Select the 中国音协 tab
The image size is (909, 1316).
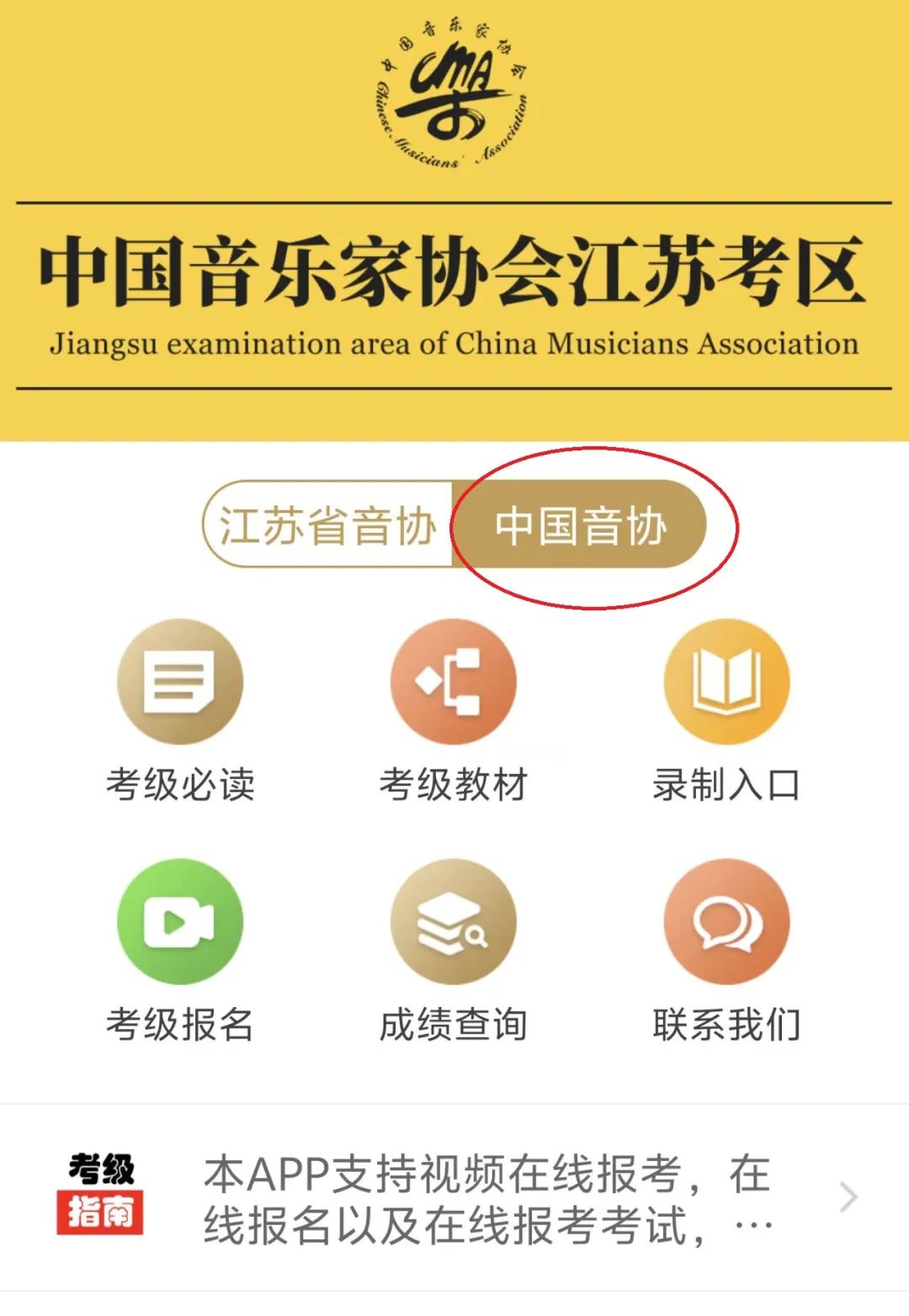(580, 525)
